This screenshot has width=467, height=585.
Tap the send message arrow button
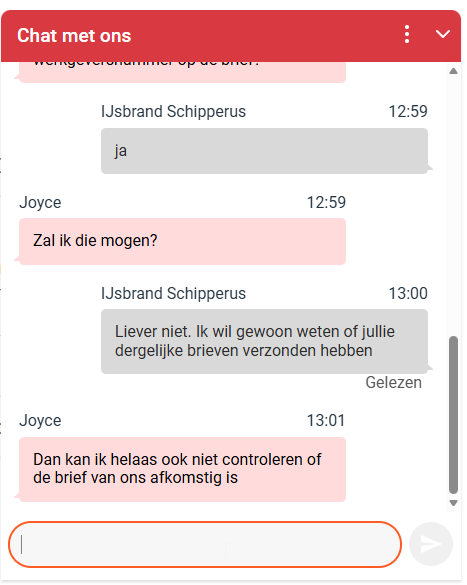(431, 544)
